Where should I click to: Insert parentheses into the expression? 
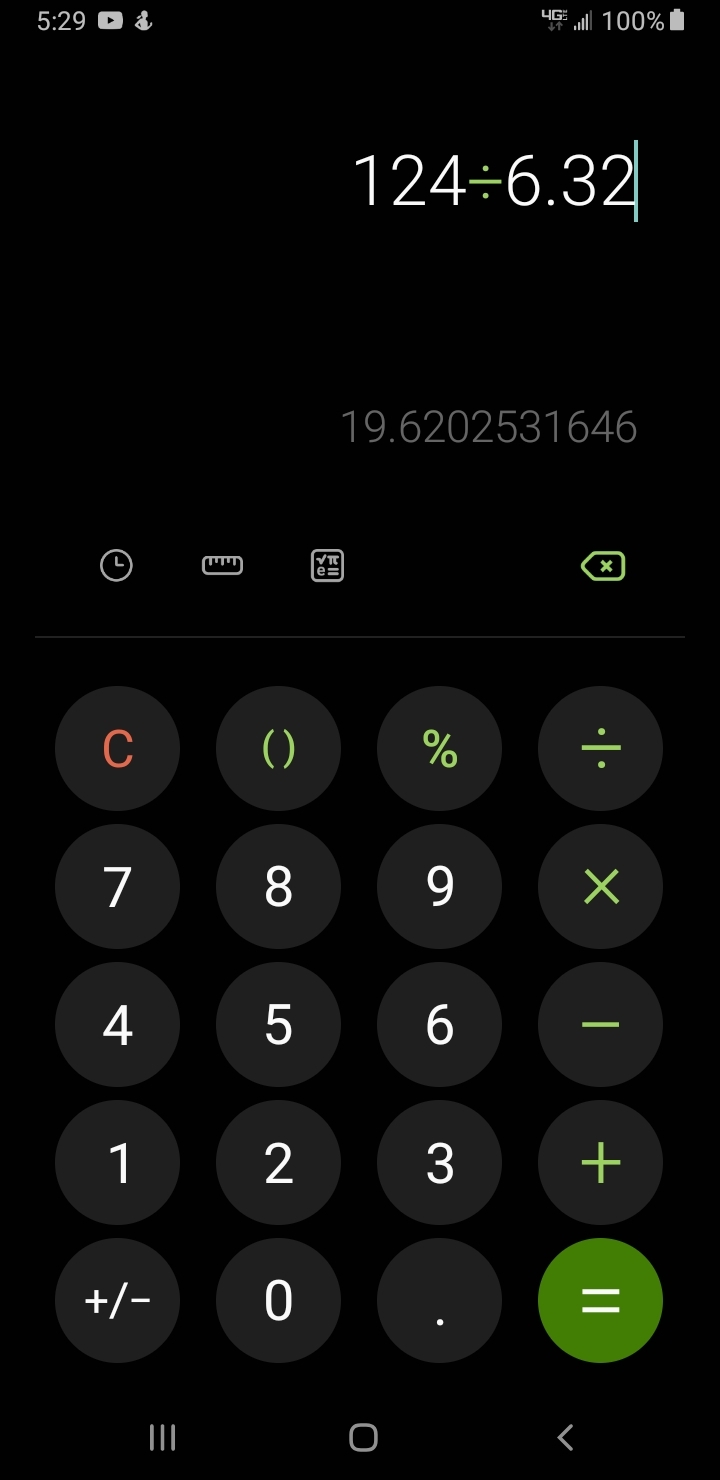(x=279, y=748)
